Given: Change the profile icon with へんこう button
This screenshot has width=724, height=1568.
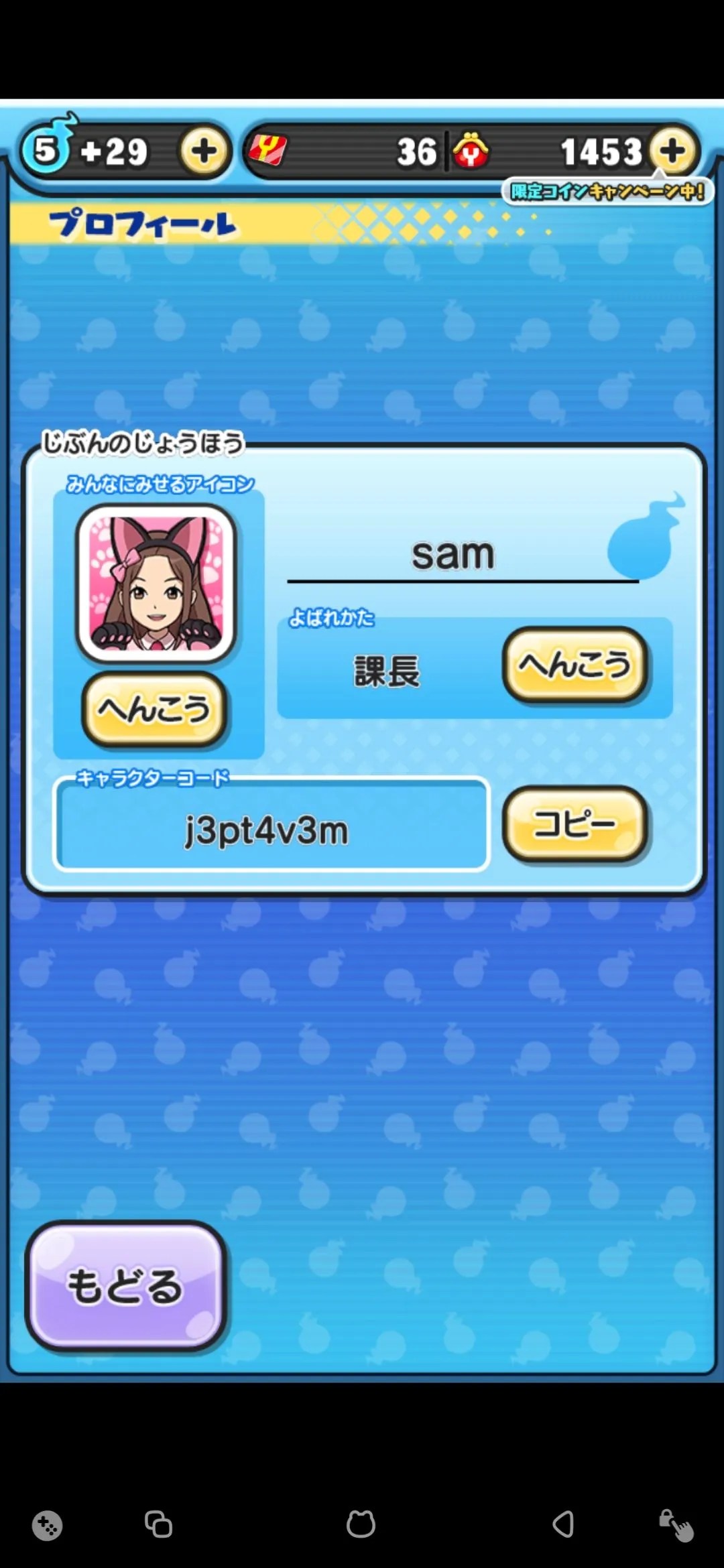Looking at the screenshot, I should click(154, 709).
